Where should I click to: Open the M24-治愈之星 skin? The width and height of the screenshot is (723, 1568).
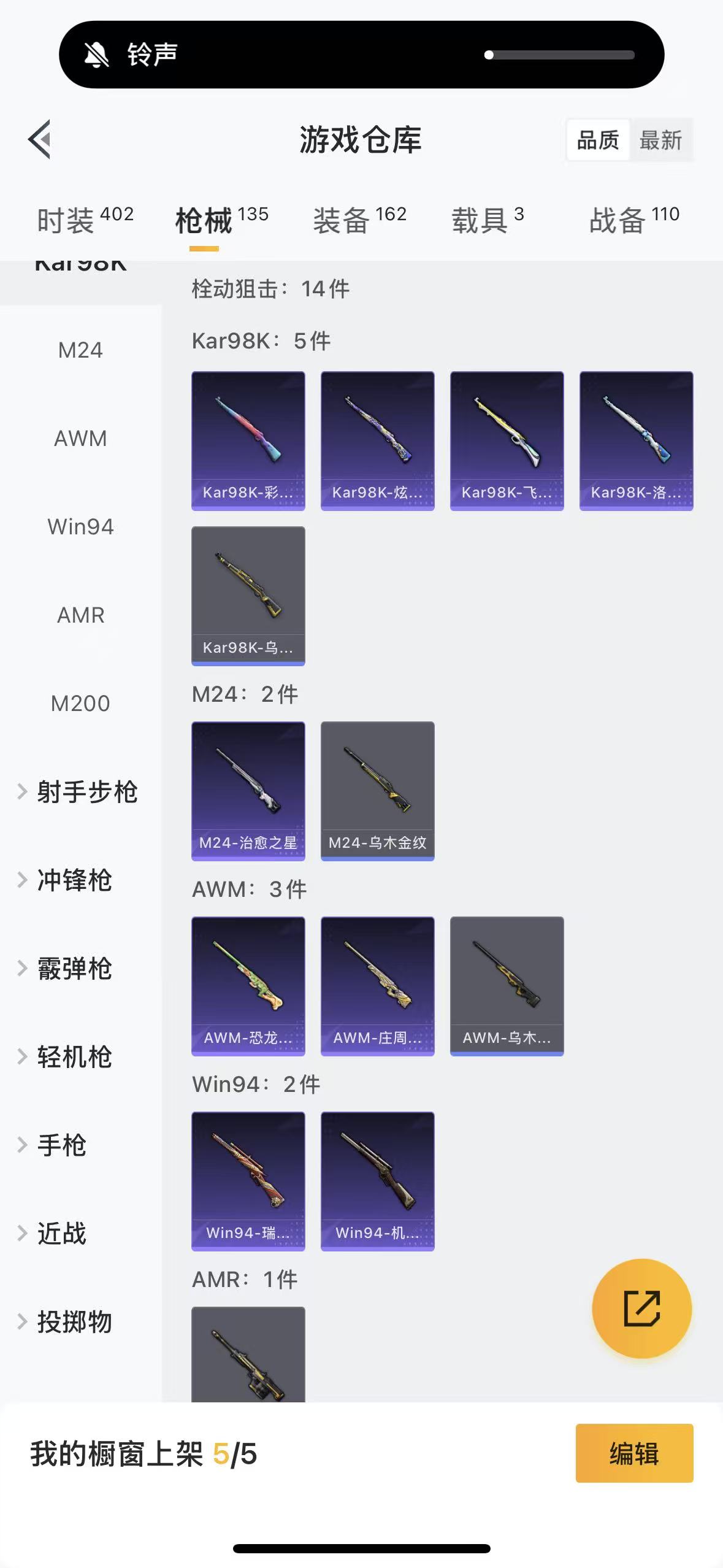coord(248,791)
